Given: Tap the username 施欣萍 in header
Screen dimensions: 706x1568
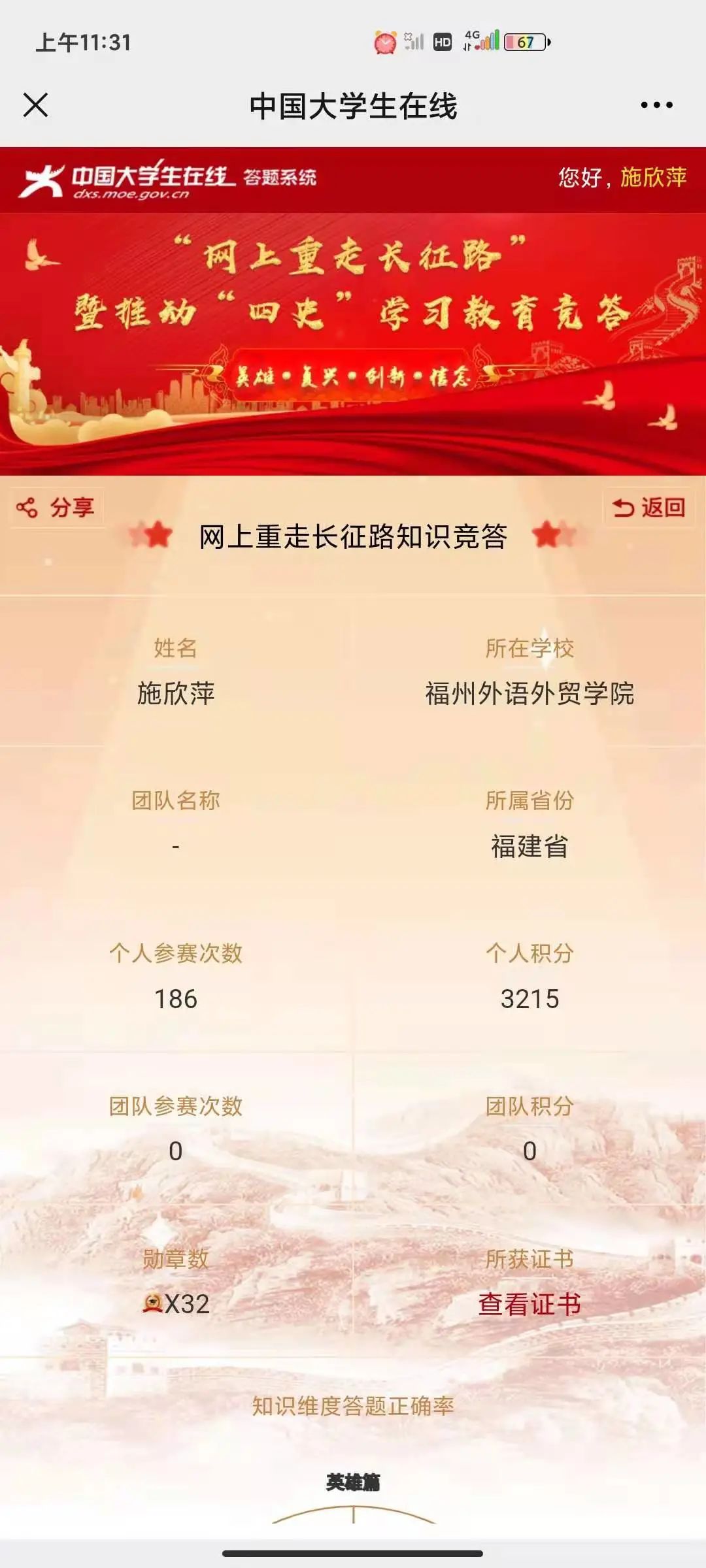Looking at the screenshot, I should pos(653,177).
